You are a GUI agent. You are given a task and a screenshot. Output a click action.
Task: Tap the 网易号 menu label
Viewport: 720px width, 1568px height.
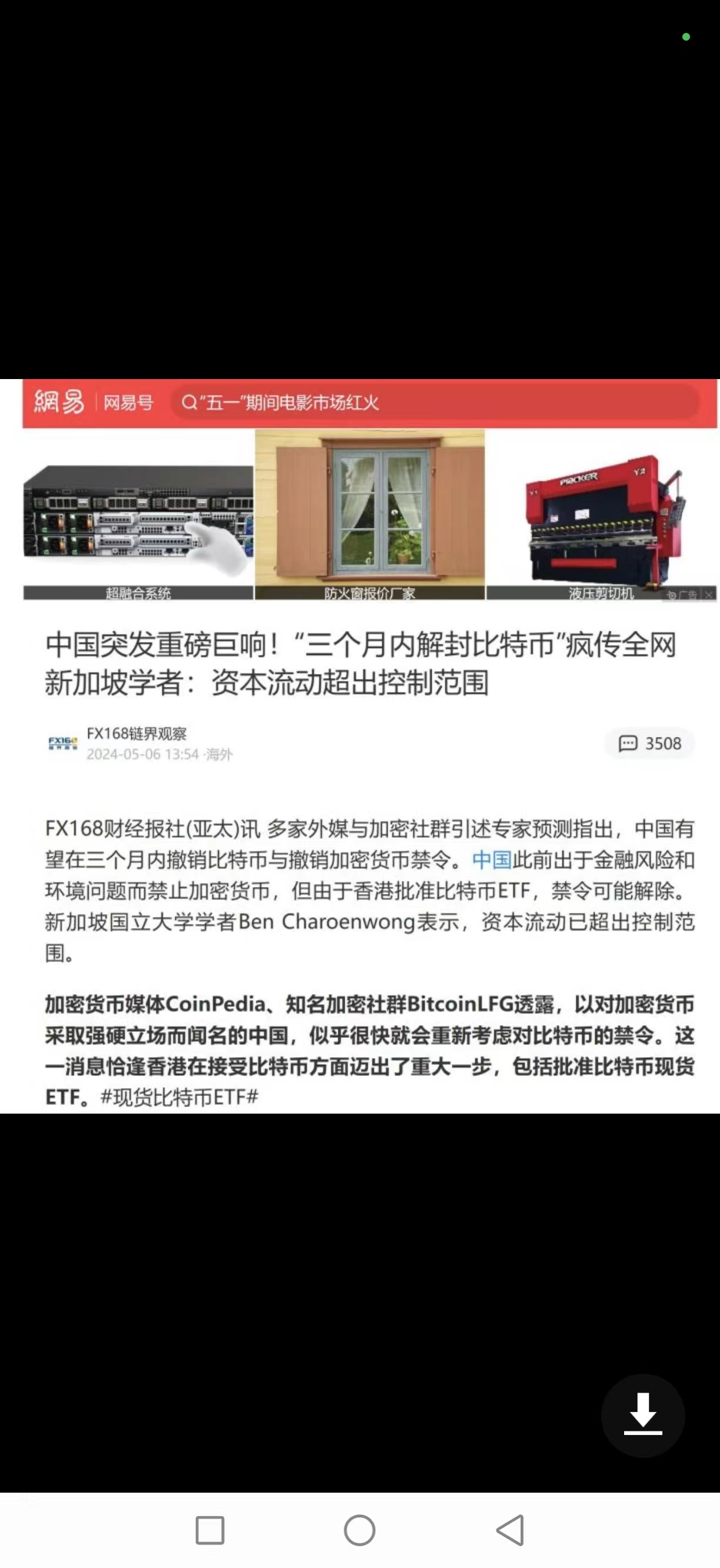[x=129, y=402]
